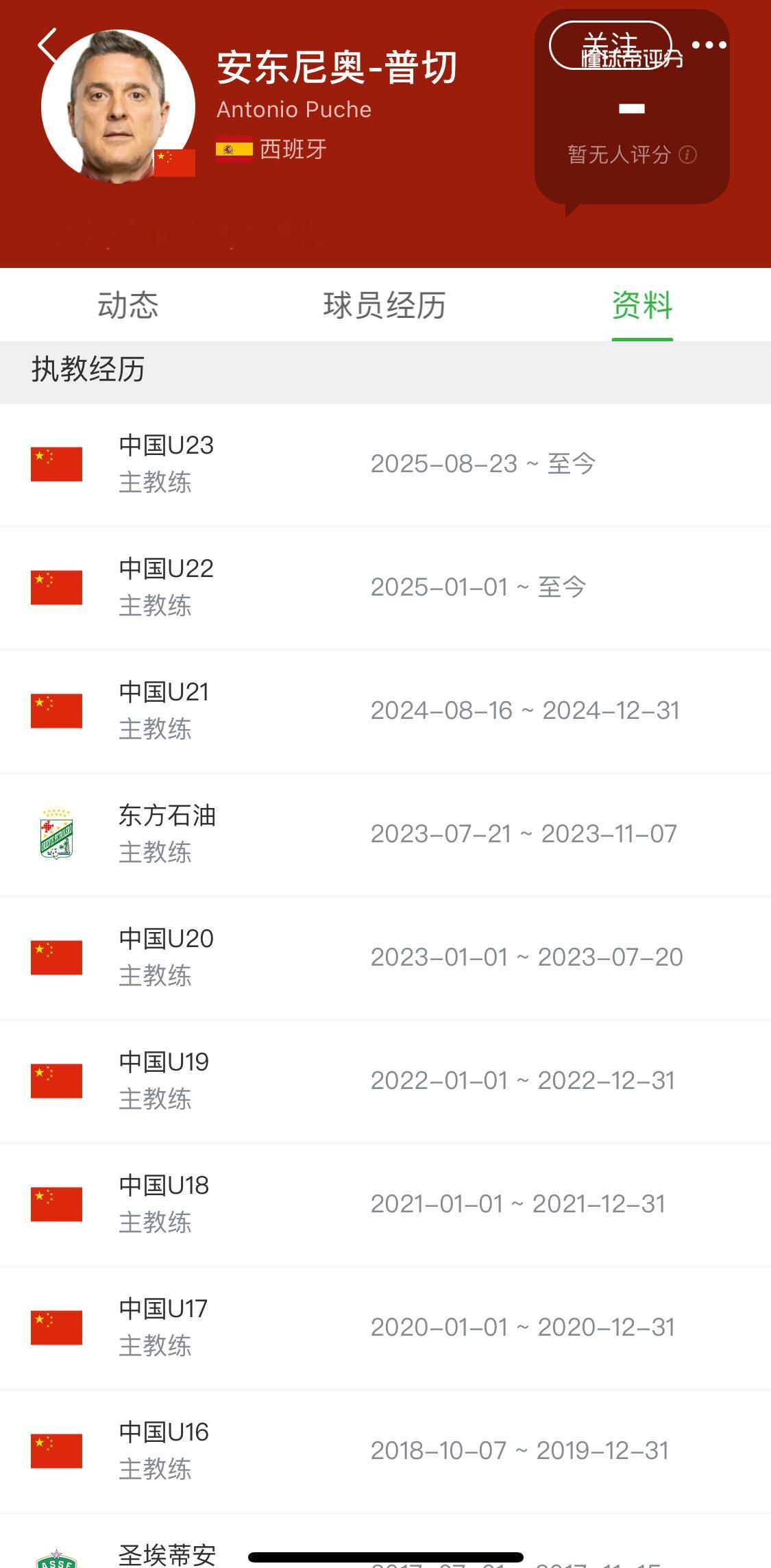
Task: Open the three-dot more options menu
Action: 707,44
